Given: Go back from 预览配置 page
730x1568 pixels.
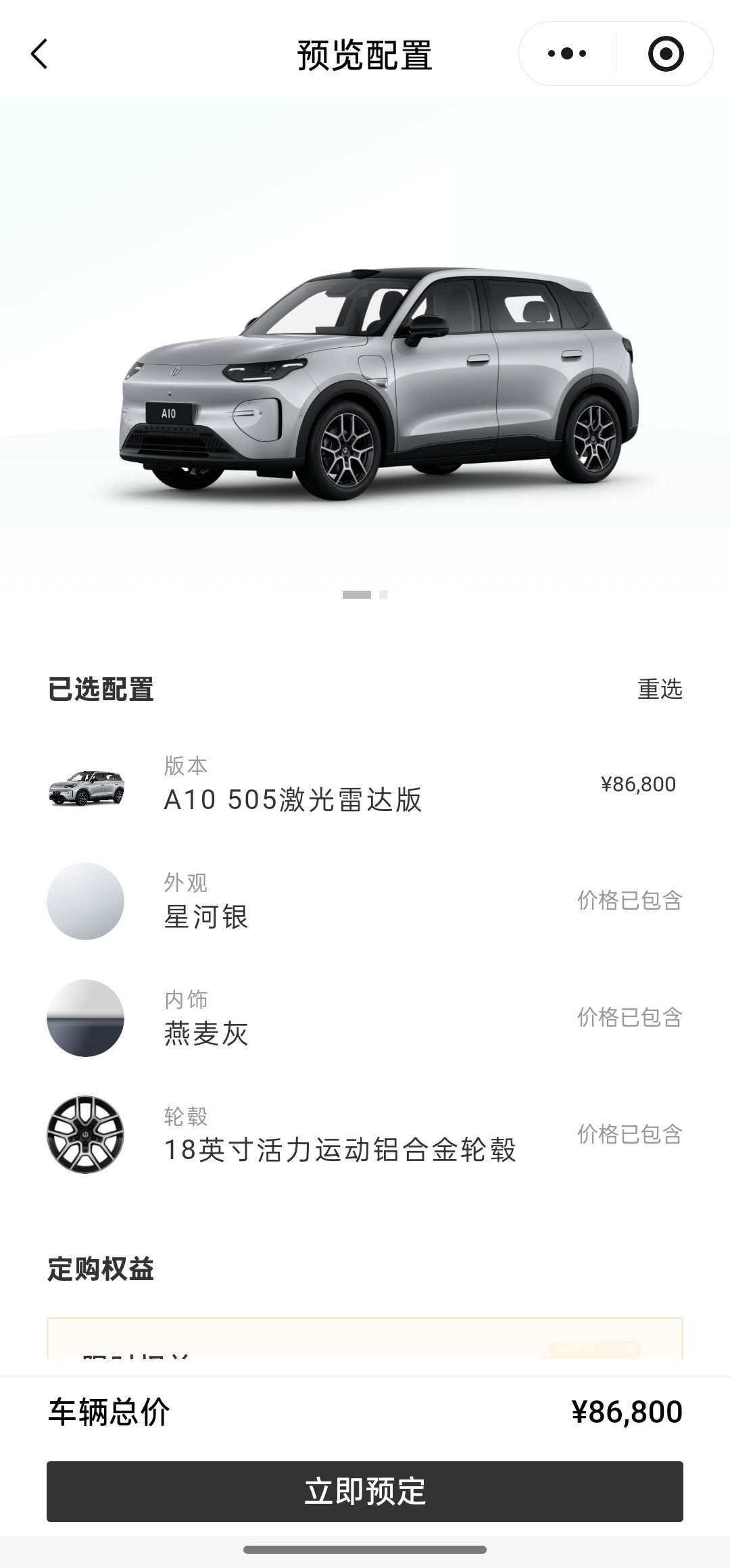Looking at the screenshot, I should click(x=39, y=54).
